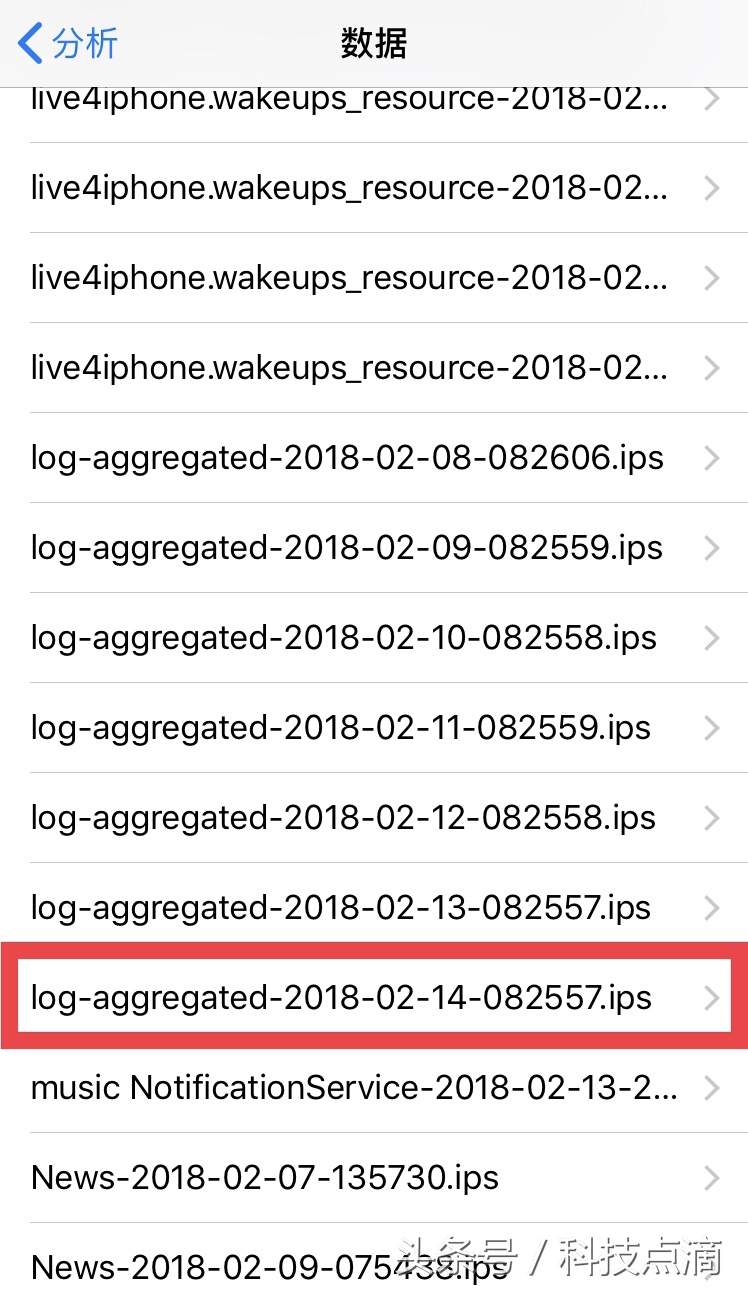
Task: Expand the highlighted log-aggregated-2018-02-14-082557.ips entry
Action: (x=374, y=997)
